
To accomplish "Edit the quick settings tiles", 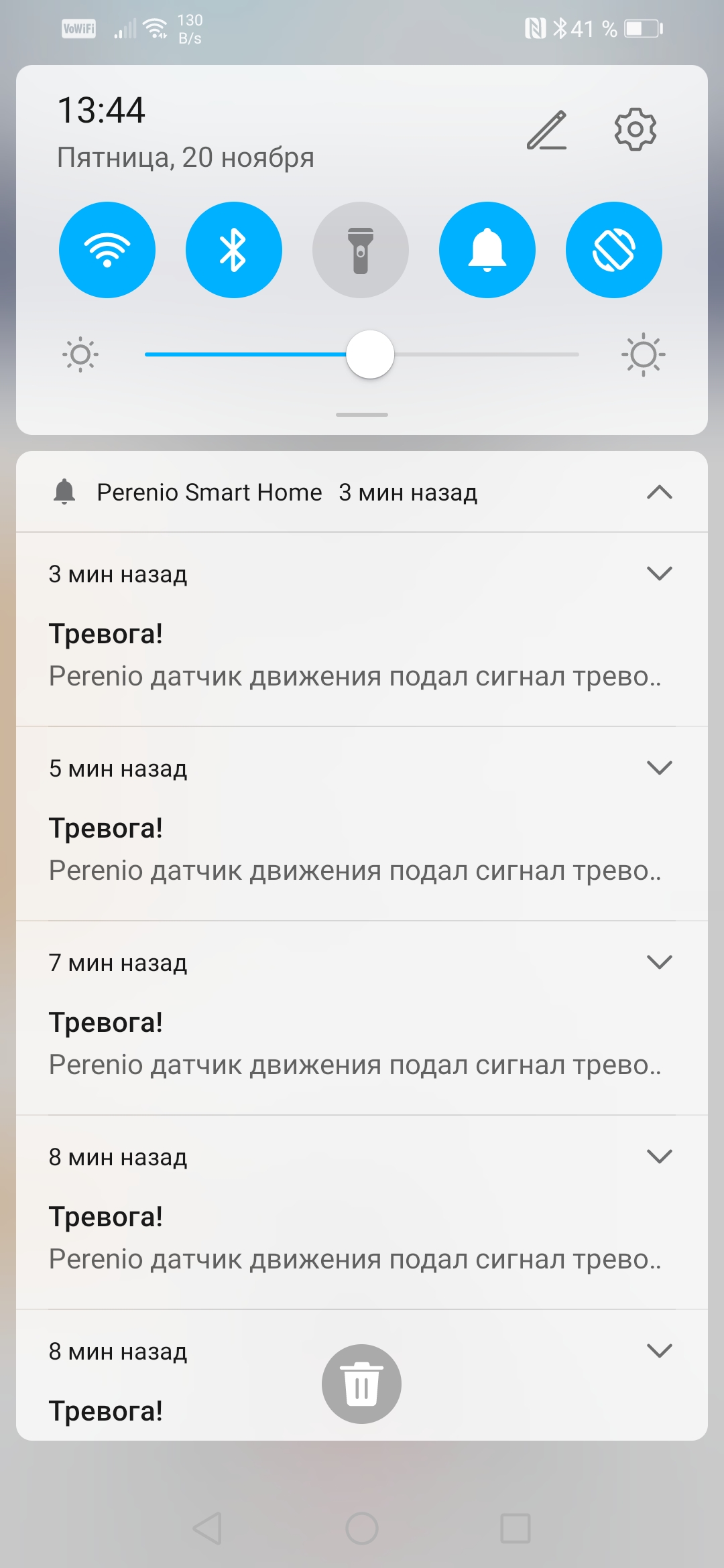I will [546, 130].
